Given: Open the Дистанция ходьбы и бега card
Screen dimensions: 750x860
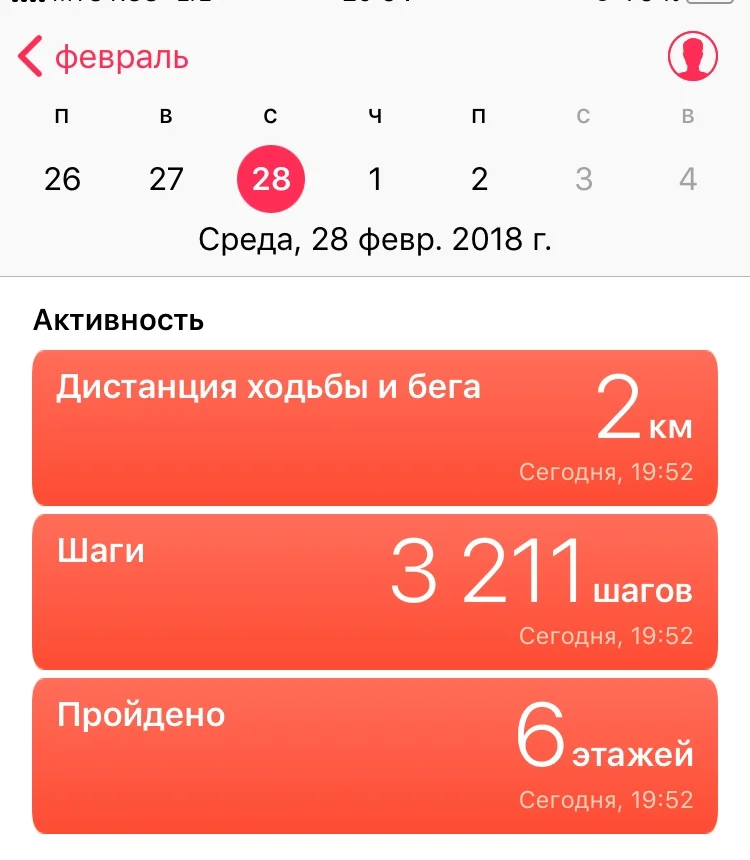Looking at the screenshot, I should coord(375,427).
